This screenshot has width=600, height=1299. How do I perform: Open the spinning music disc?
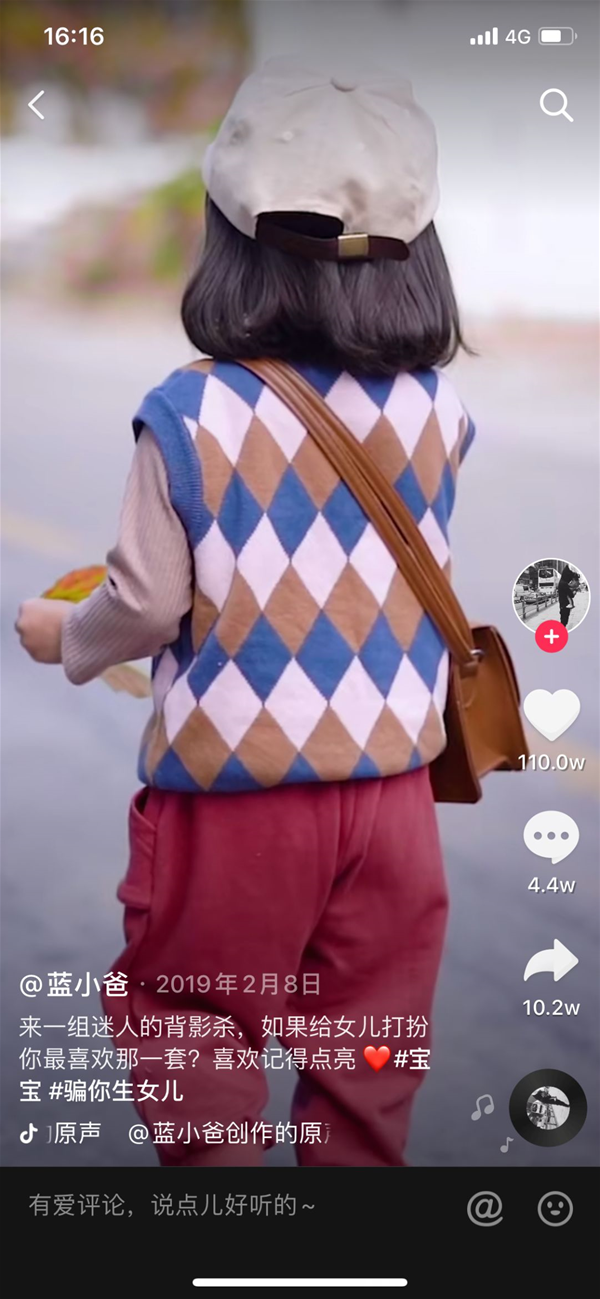click(548, 1107)
